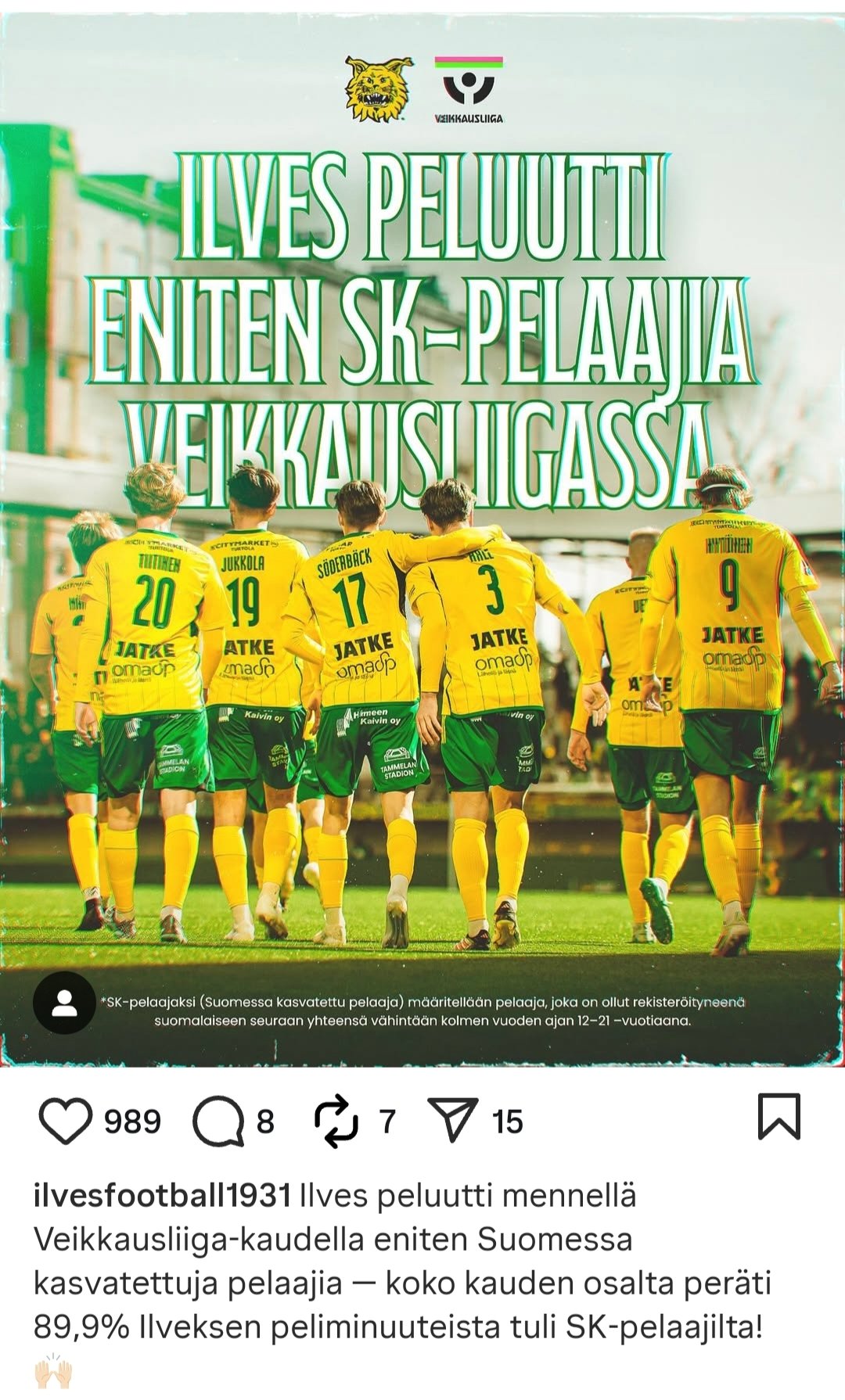Open comments on this post
845x1400 pixels.
point(218,1121)
